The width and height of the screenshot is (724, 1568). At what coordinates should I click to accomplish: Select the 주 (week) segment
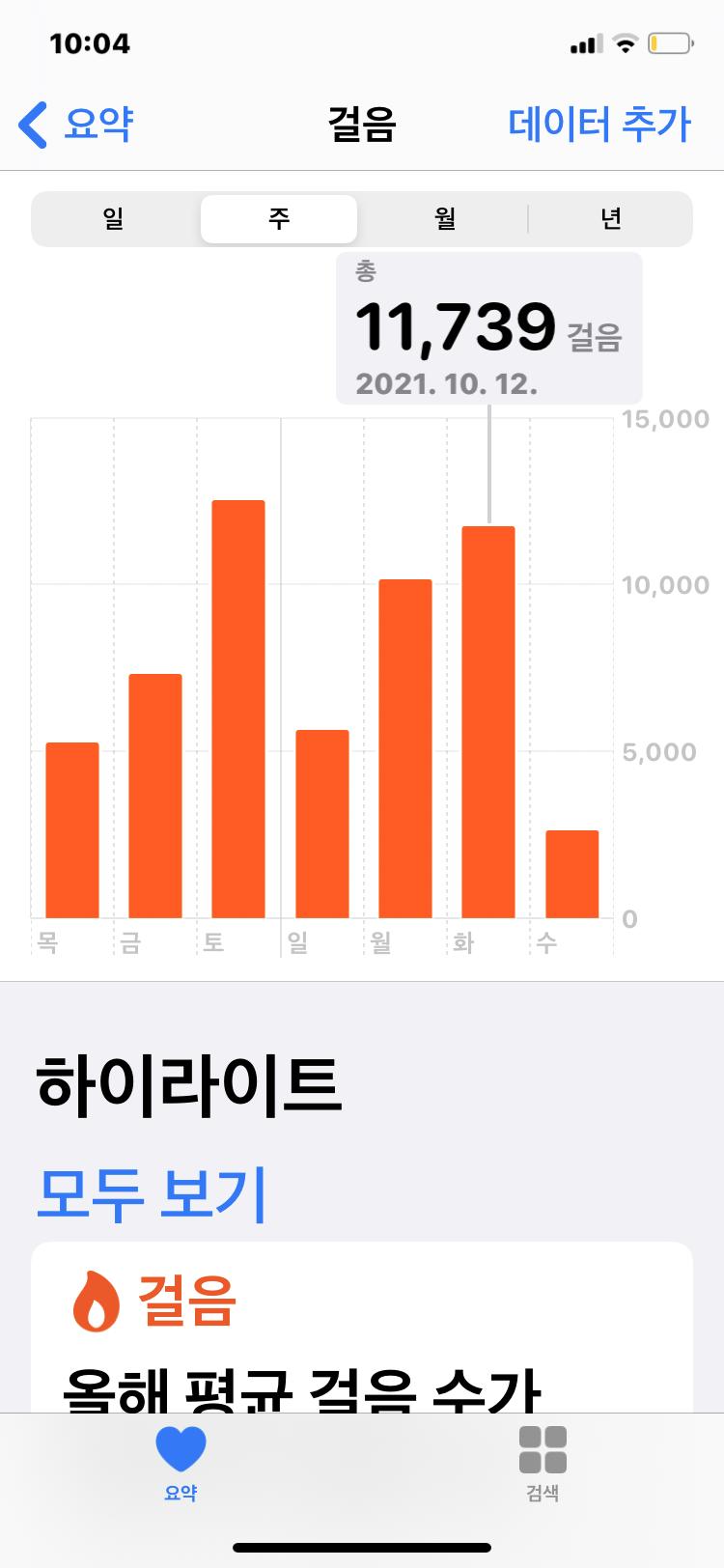point(279,219)
